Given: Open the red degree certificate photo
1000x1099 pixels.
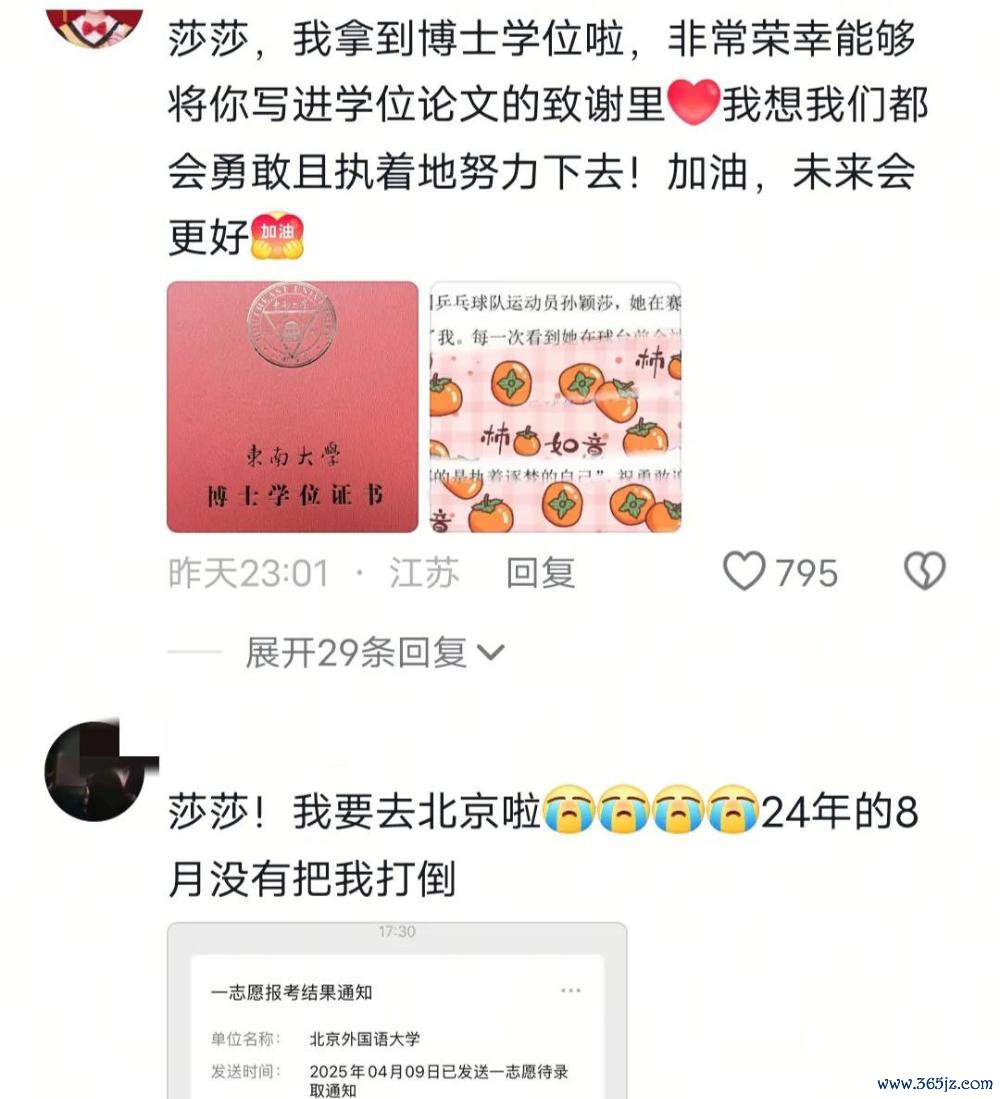Looking at the screenshot, I should click(x=292, y=407).
